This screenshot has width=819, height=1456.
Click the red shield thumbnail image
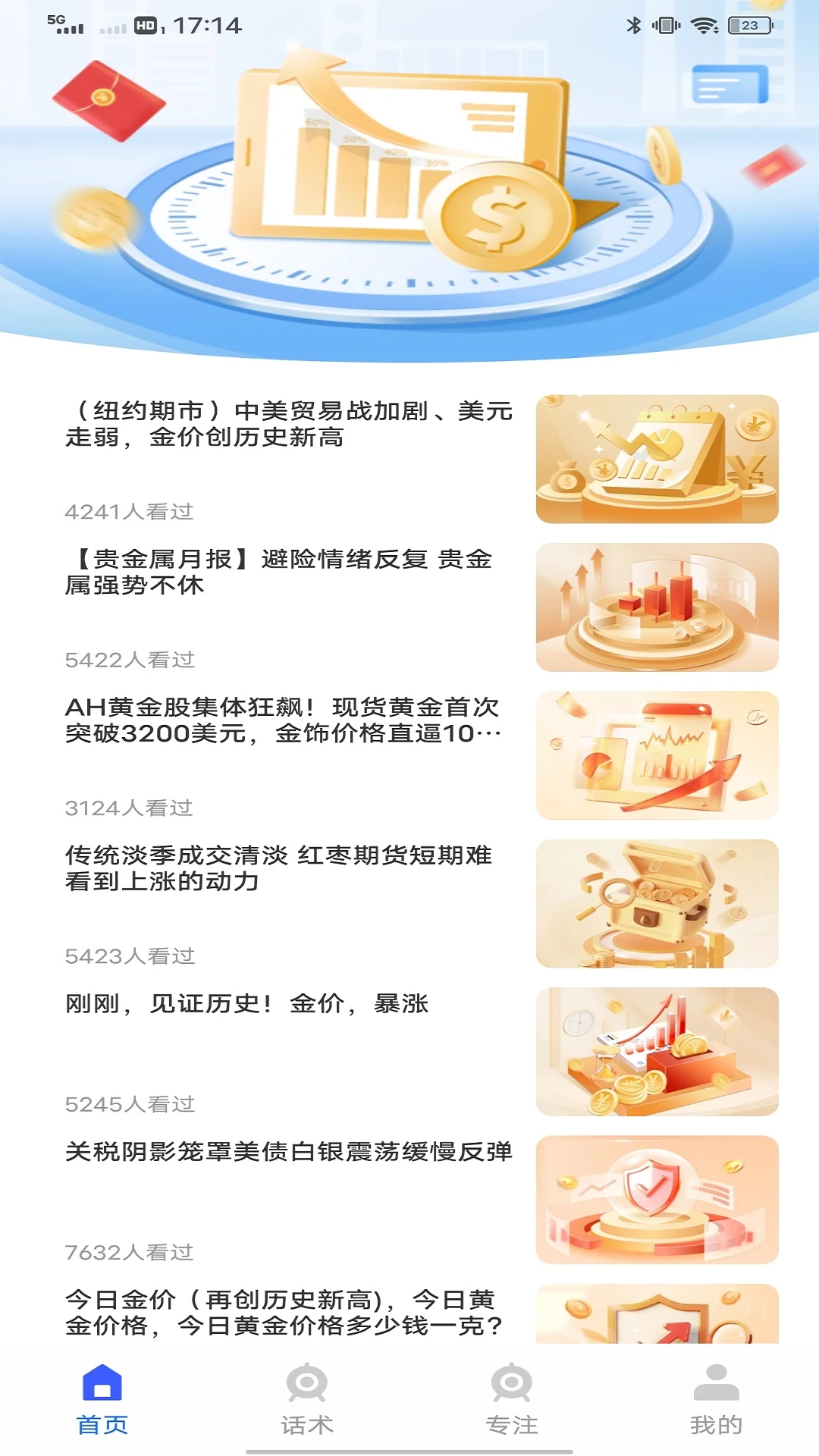coord(657,1200)
